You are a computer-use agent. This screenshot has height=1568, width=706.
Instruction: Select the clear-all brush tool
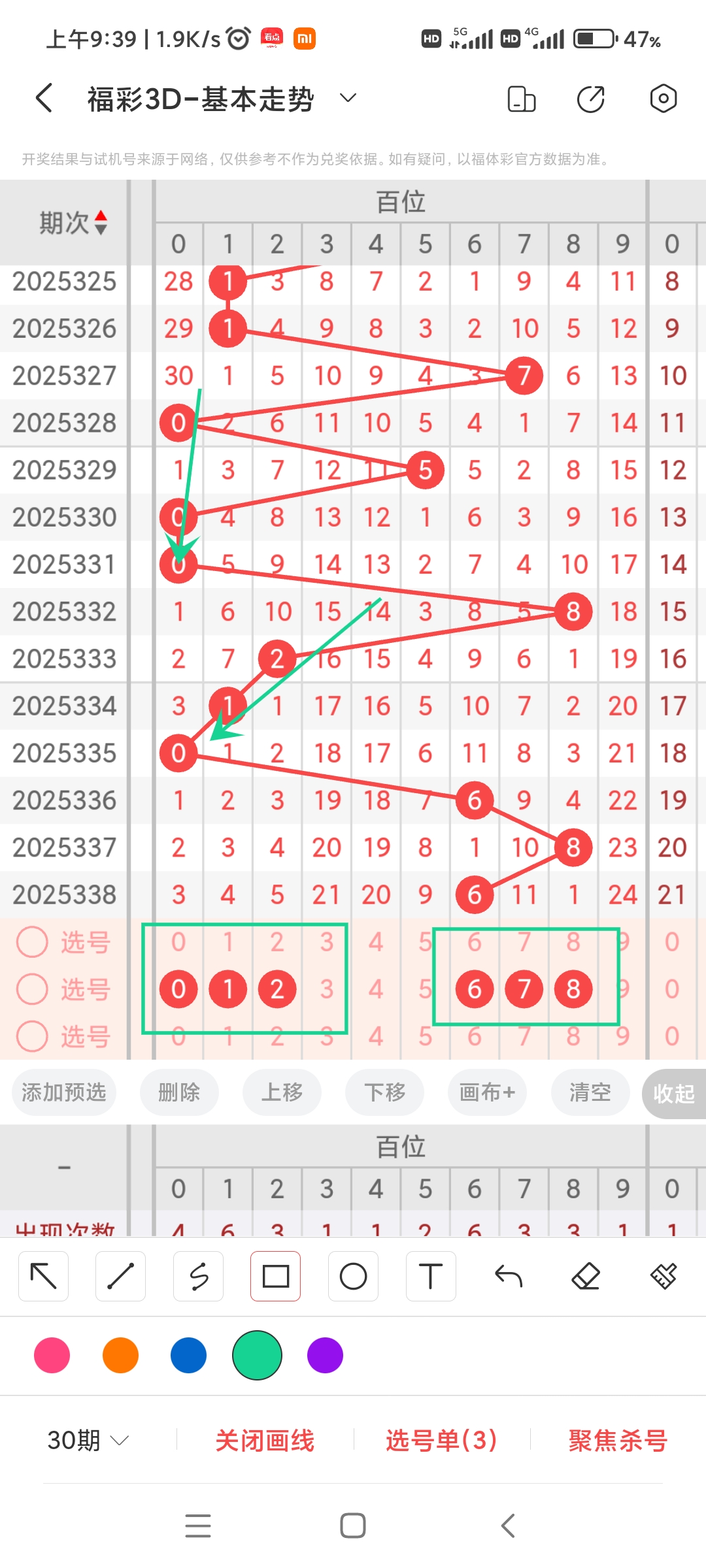click(663, 1275)
